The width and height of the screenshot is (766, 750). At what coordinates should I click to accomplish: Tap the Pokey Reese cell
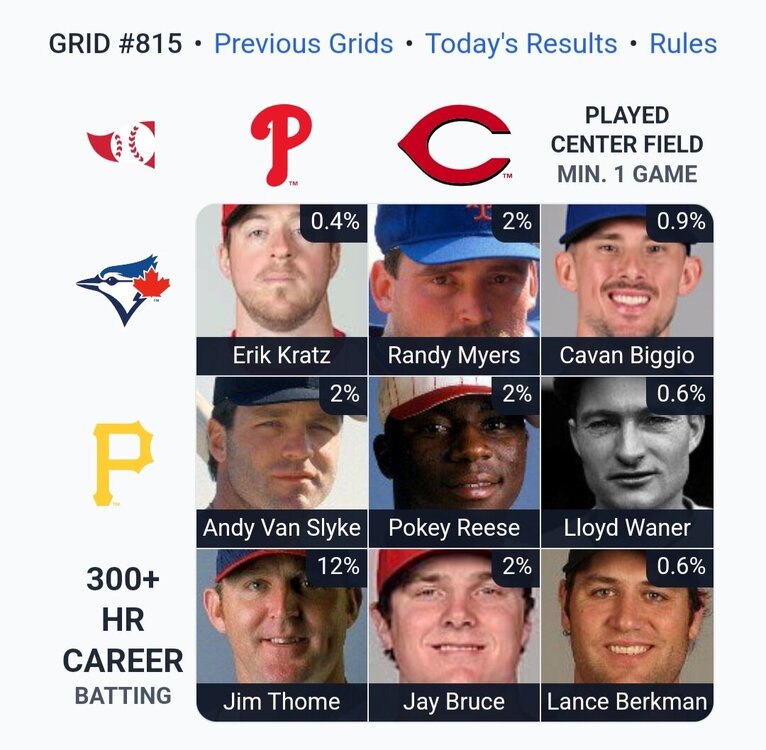coord(454,461)
